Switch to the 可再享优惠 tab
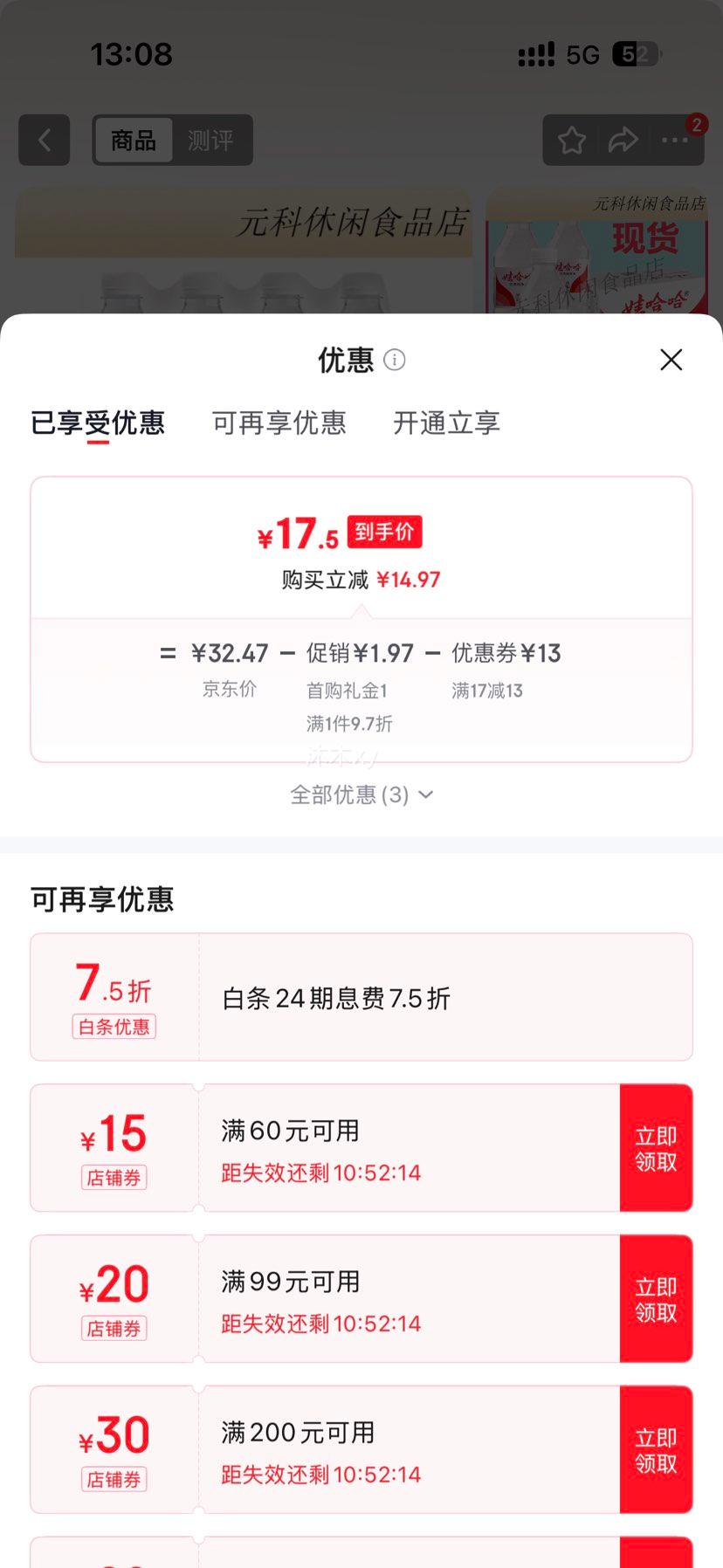Image resolution: width=723 pixels, height=1568 pixels. point(279,423)
